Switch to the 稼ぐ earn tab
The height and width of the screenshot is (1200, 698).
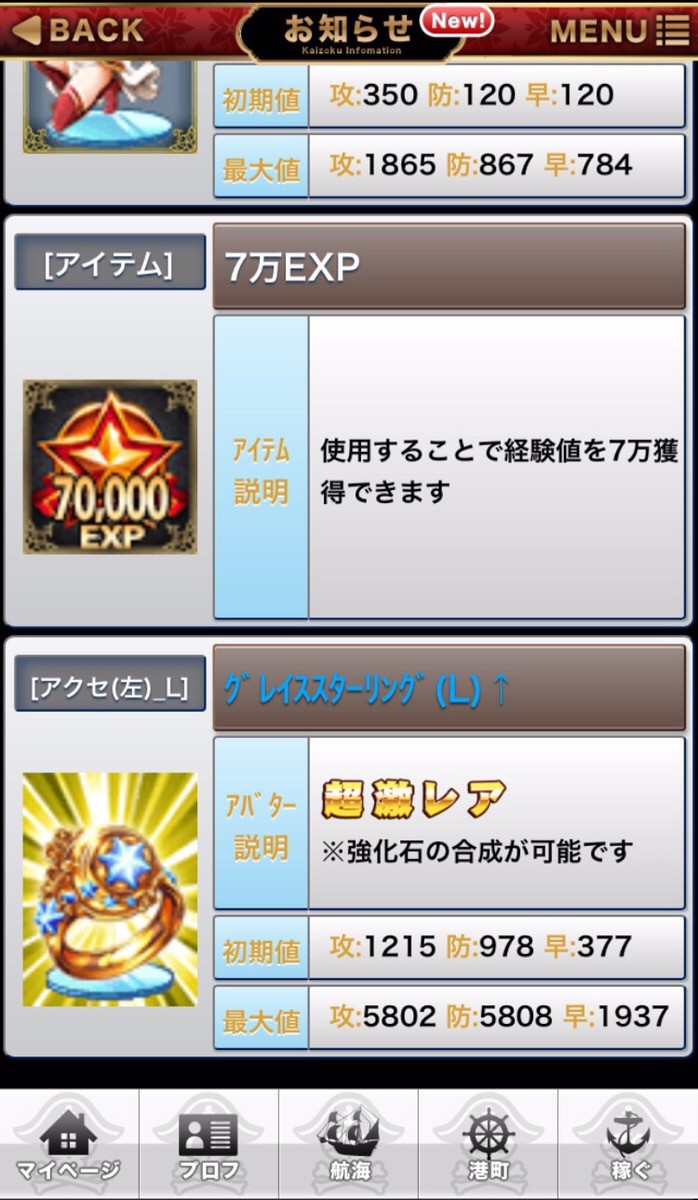click(x=628, y=1144)
